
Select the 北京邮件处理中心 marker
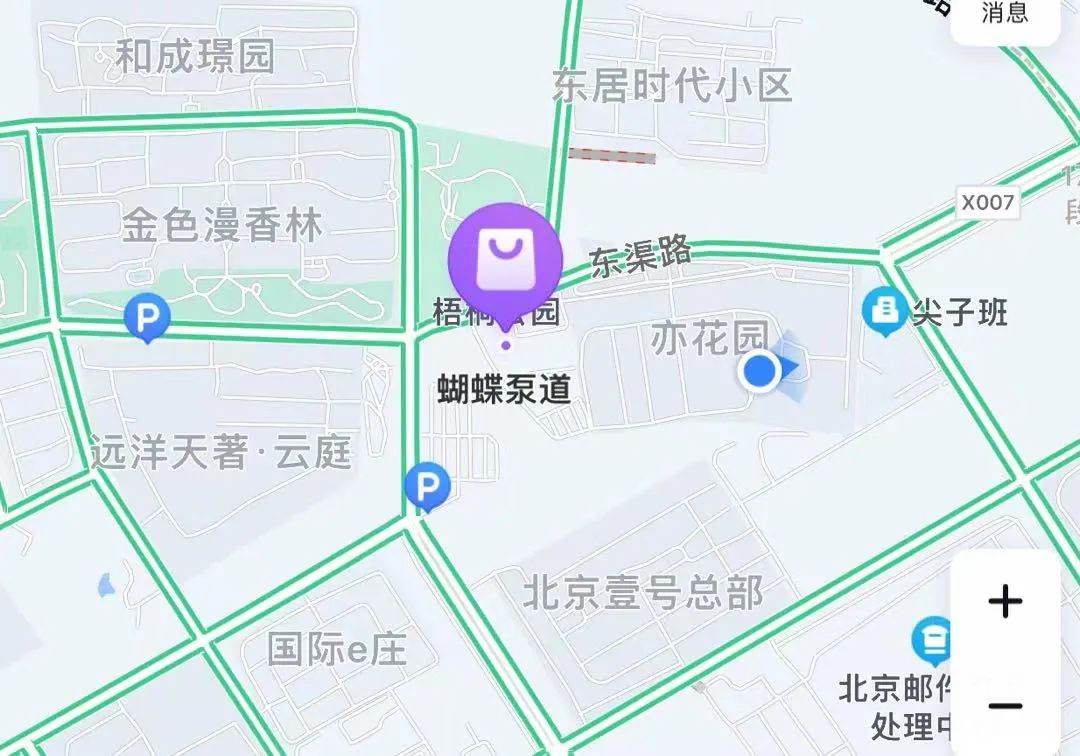point(935,637)
